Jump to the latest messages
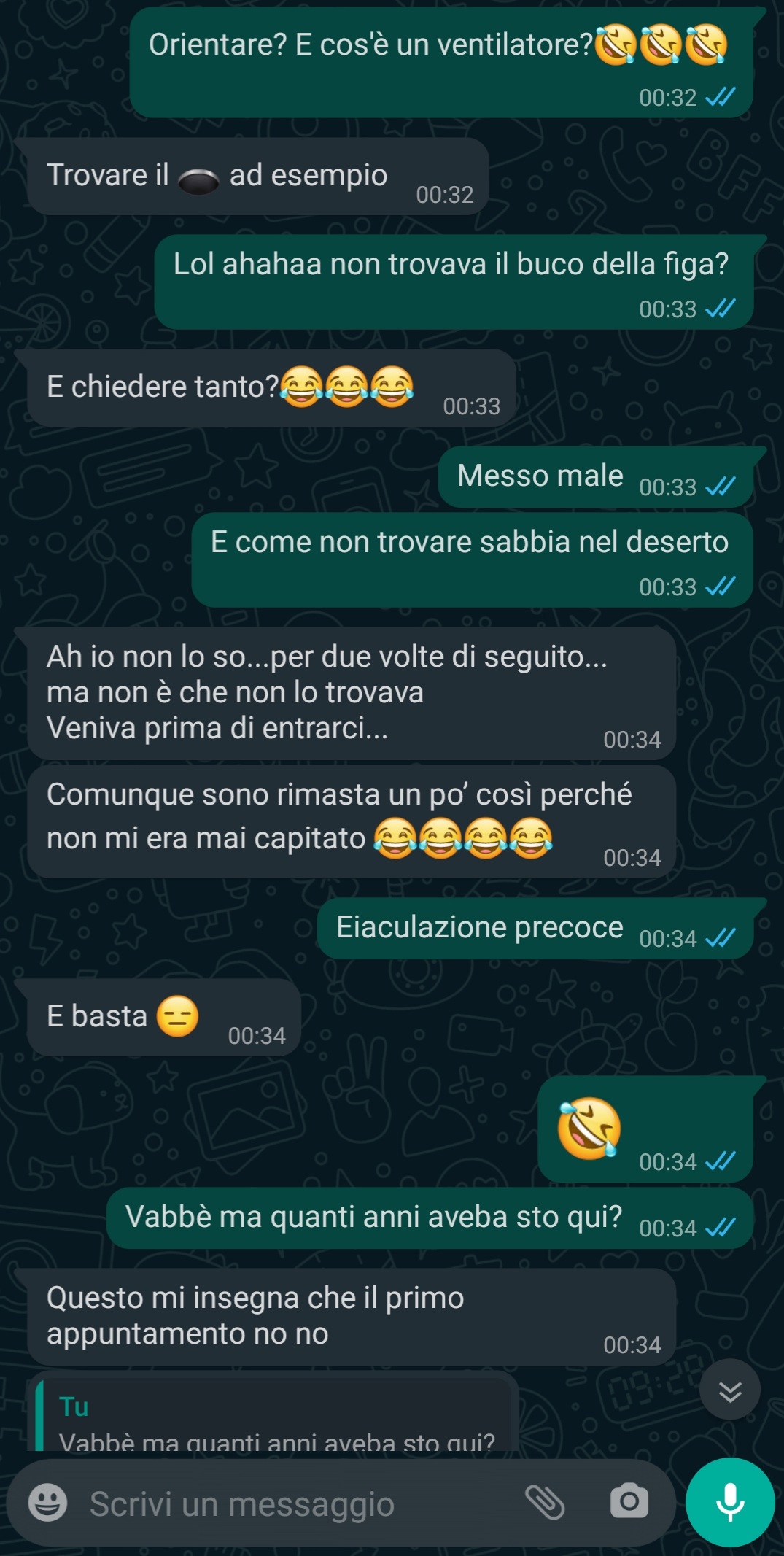784x1556 pixels. point(729,1390)
